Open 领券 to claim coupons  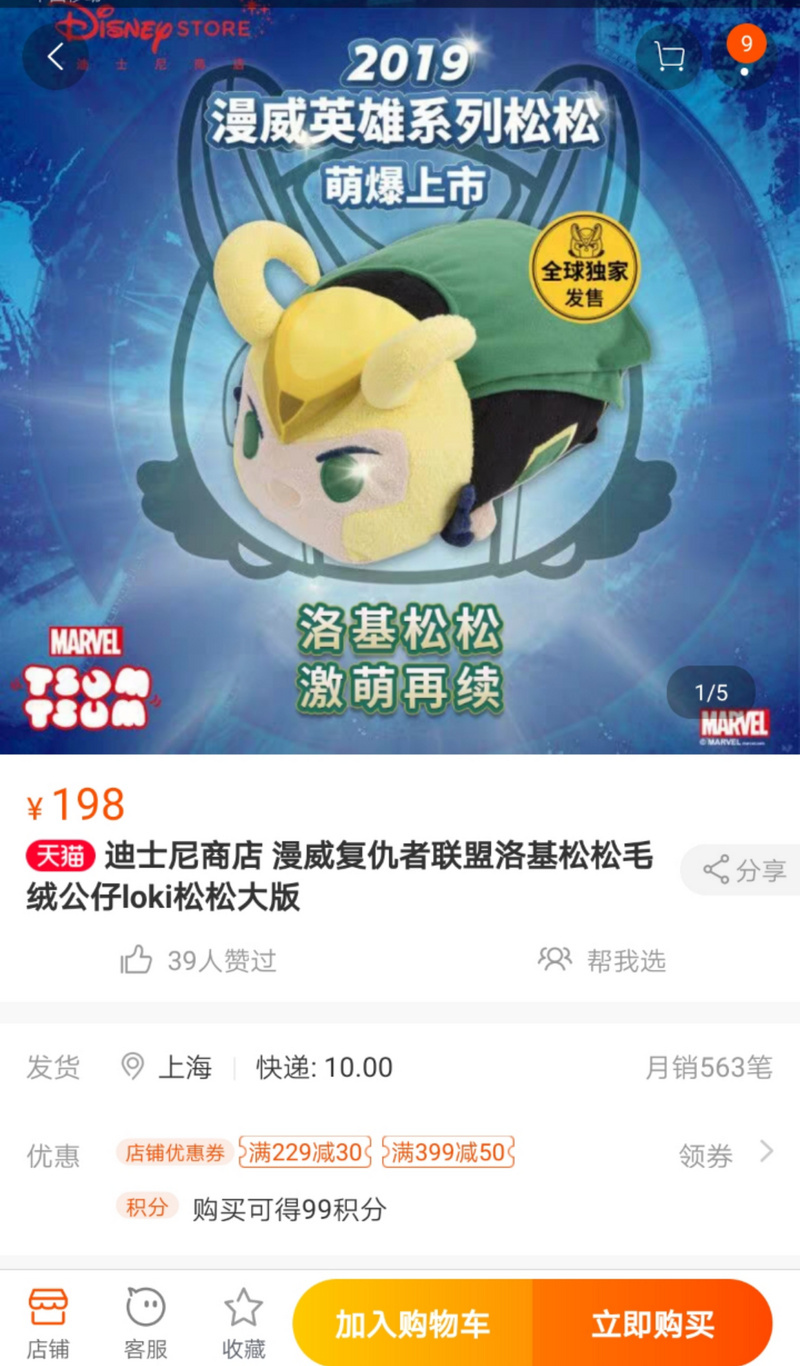point(725,1155)
